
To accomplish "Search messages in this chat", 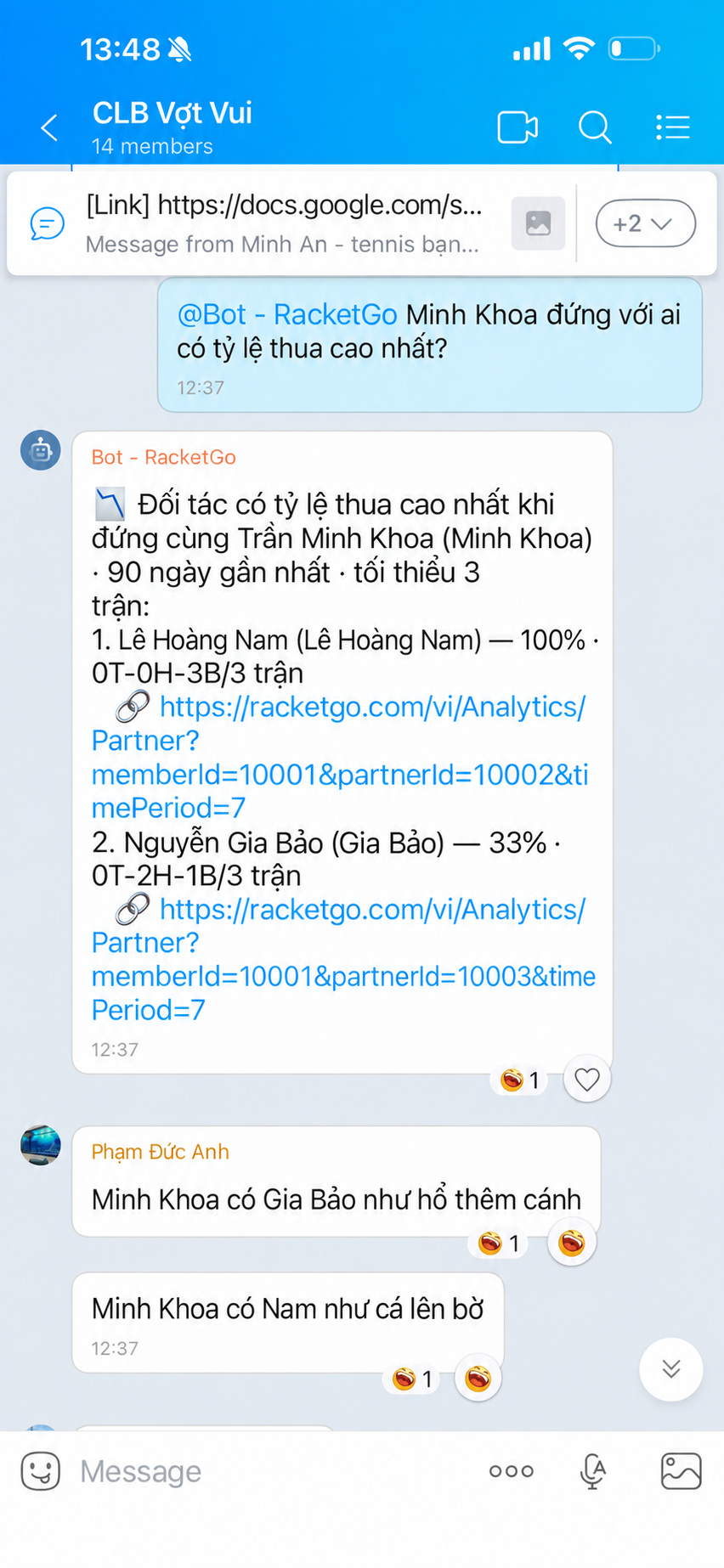I will click(x=595, y=128).
